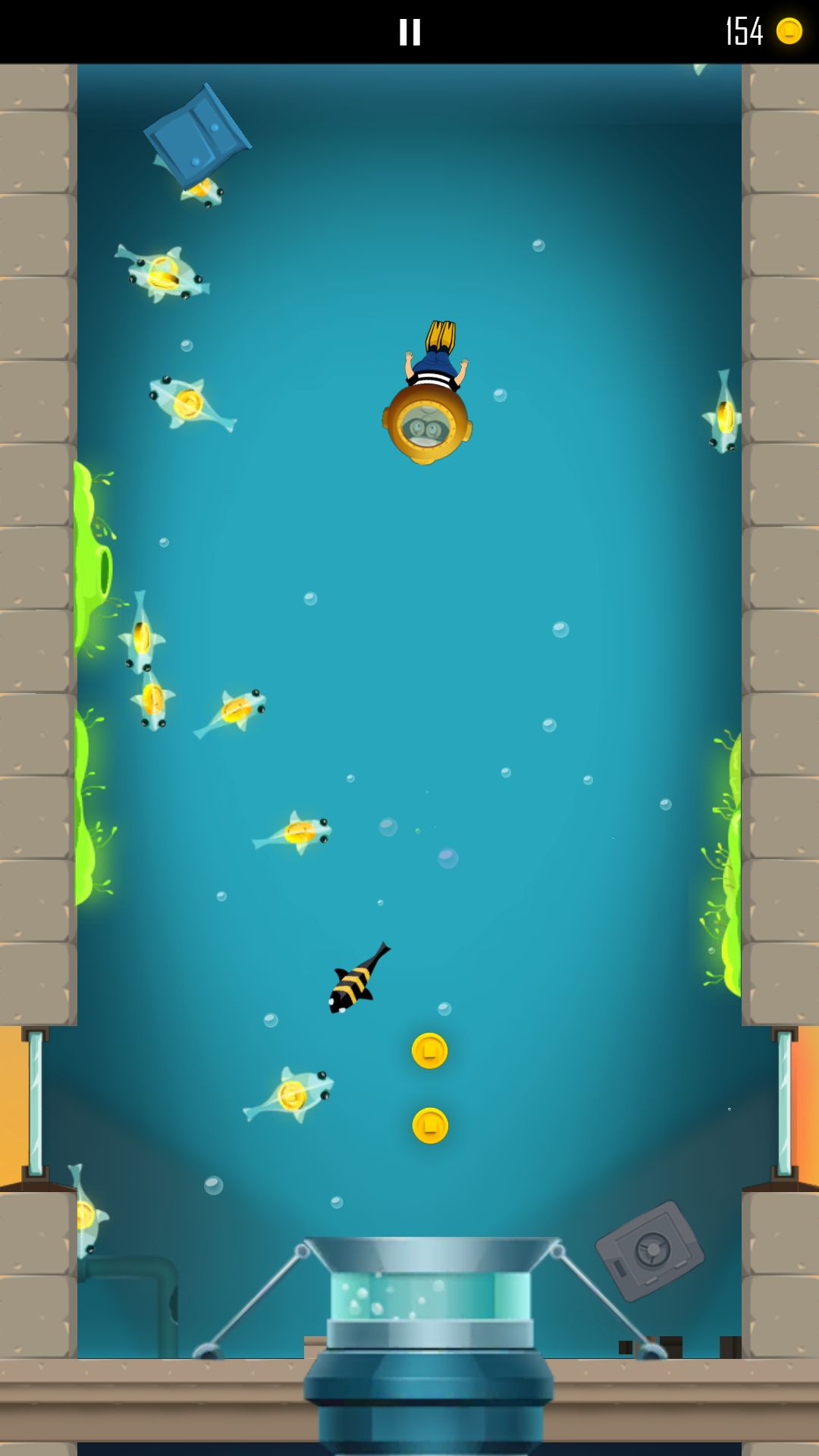The width and height of the screenshot is (819, 1456).
Task: Tap the coin icon beside the score
Action: 789,30
